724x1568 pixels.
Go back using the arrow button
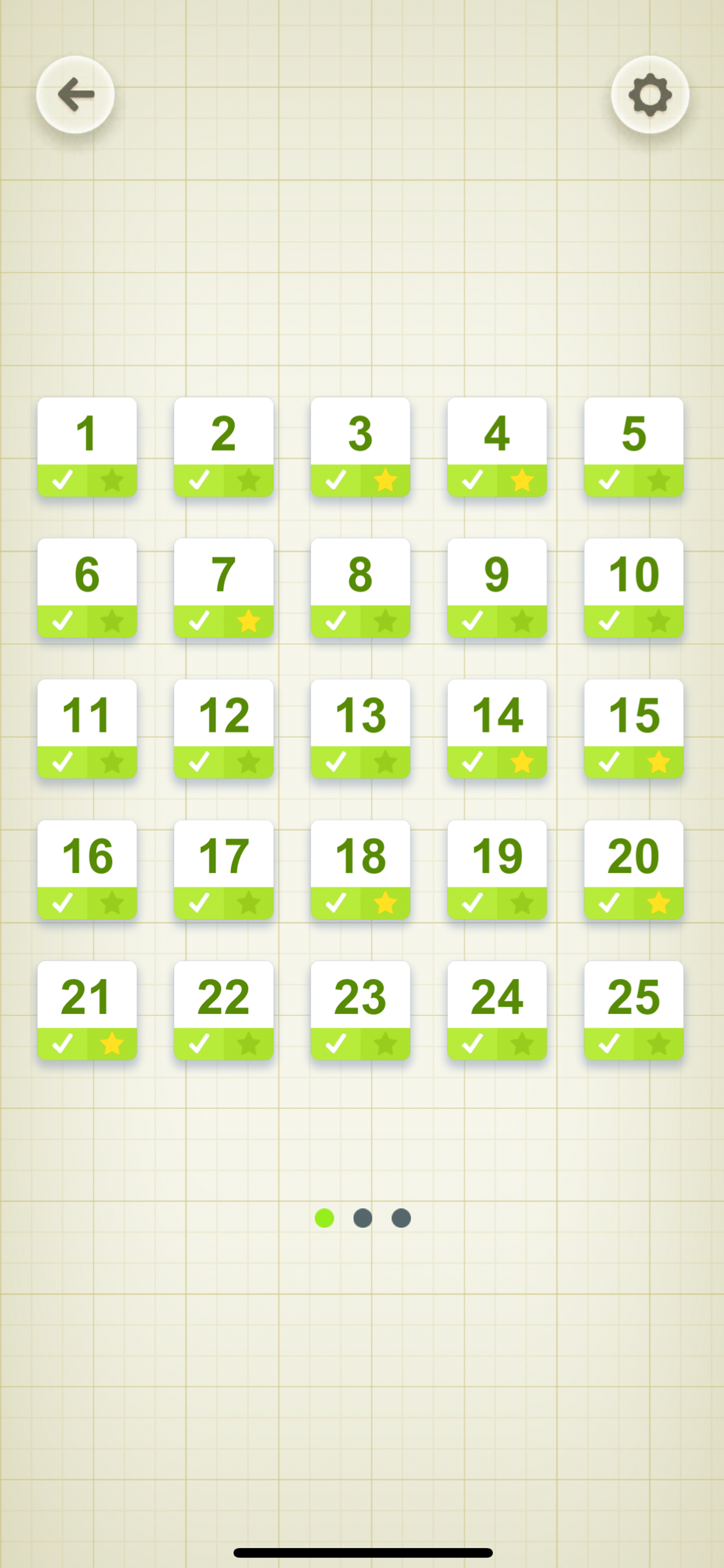pyautogui.click(x=75, y=95)
